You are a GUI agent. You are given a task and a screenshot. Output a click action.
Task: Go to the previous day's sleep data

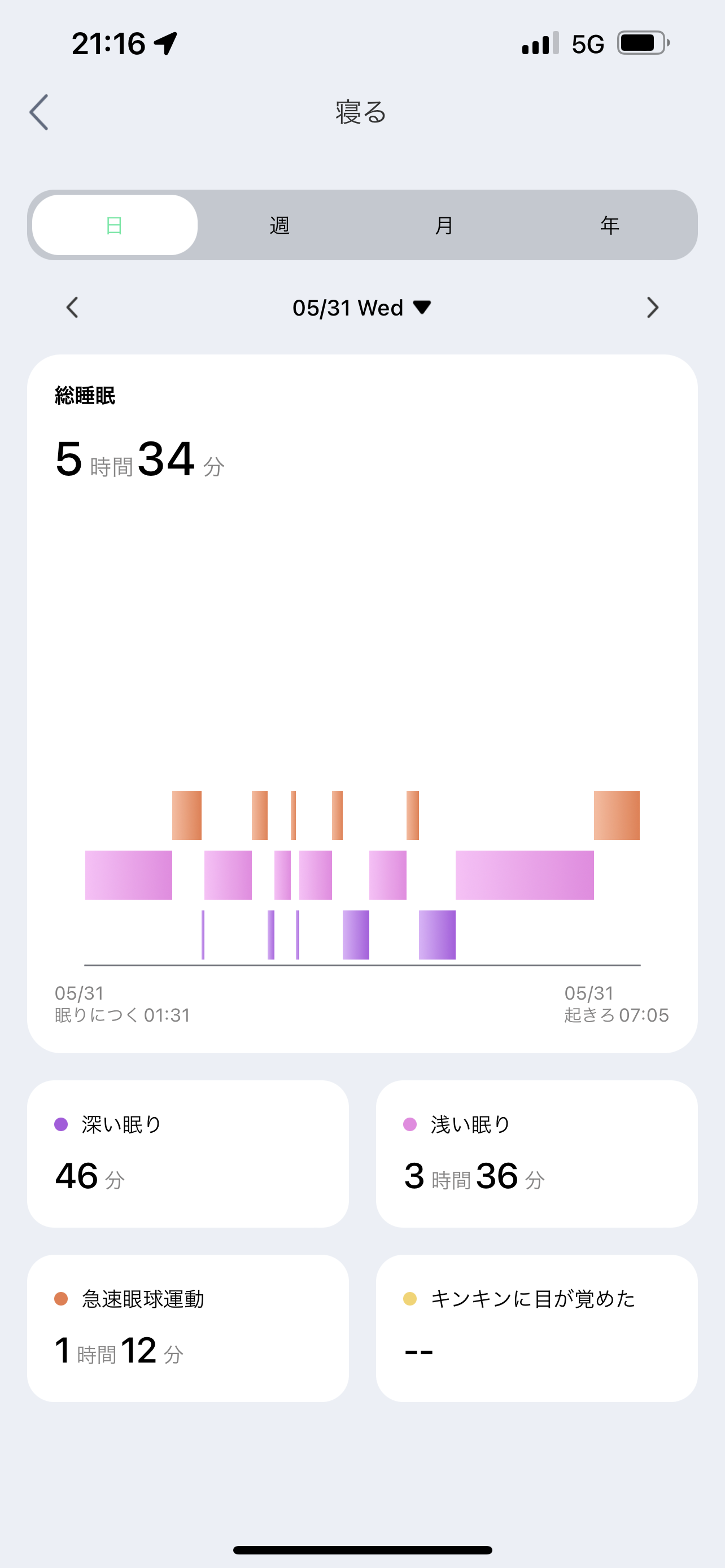click(x=72, y=308)
